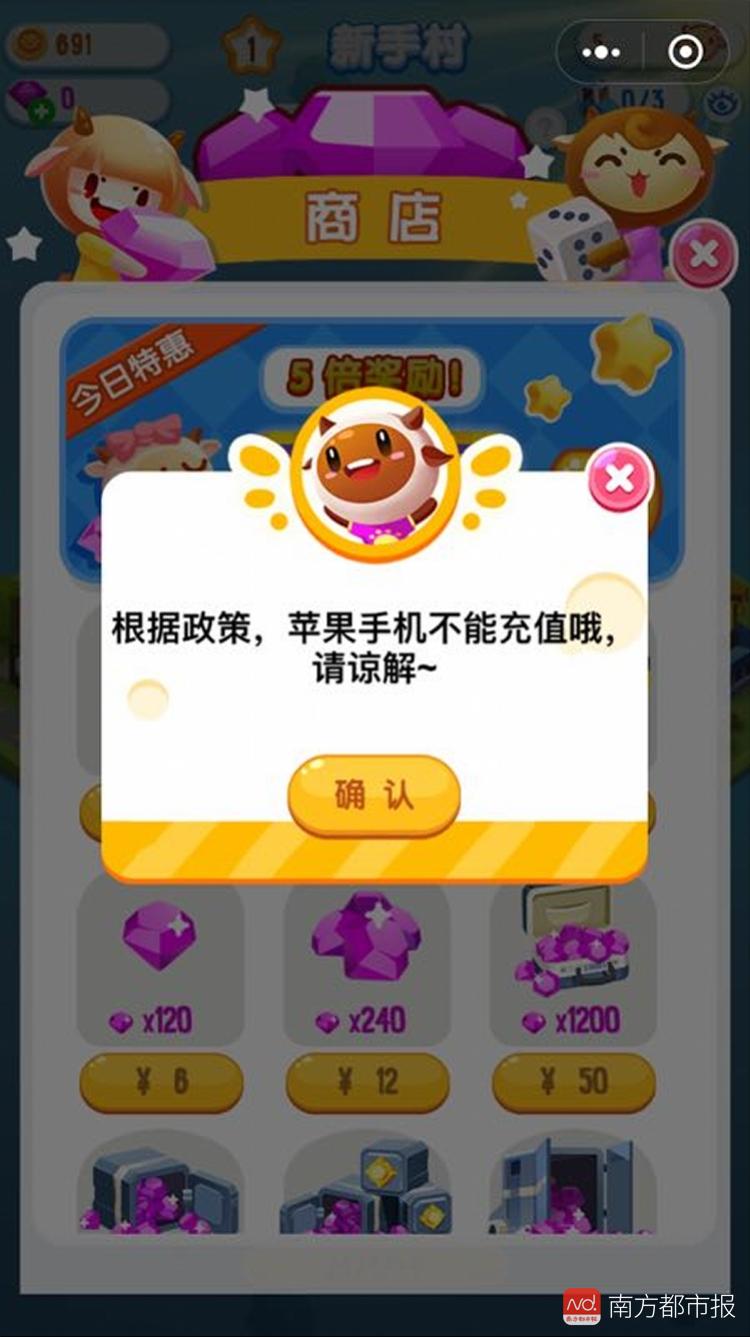Open the mini program three-dot menu
Image resolution: width=750 pixels, height=1337 pixels.
601,52
